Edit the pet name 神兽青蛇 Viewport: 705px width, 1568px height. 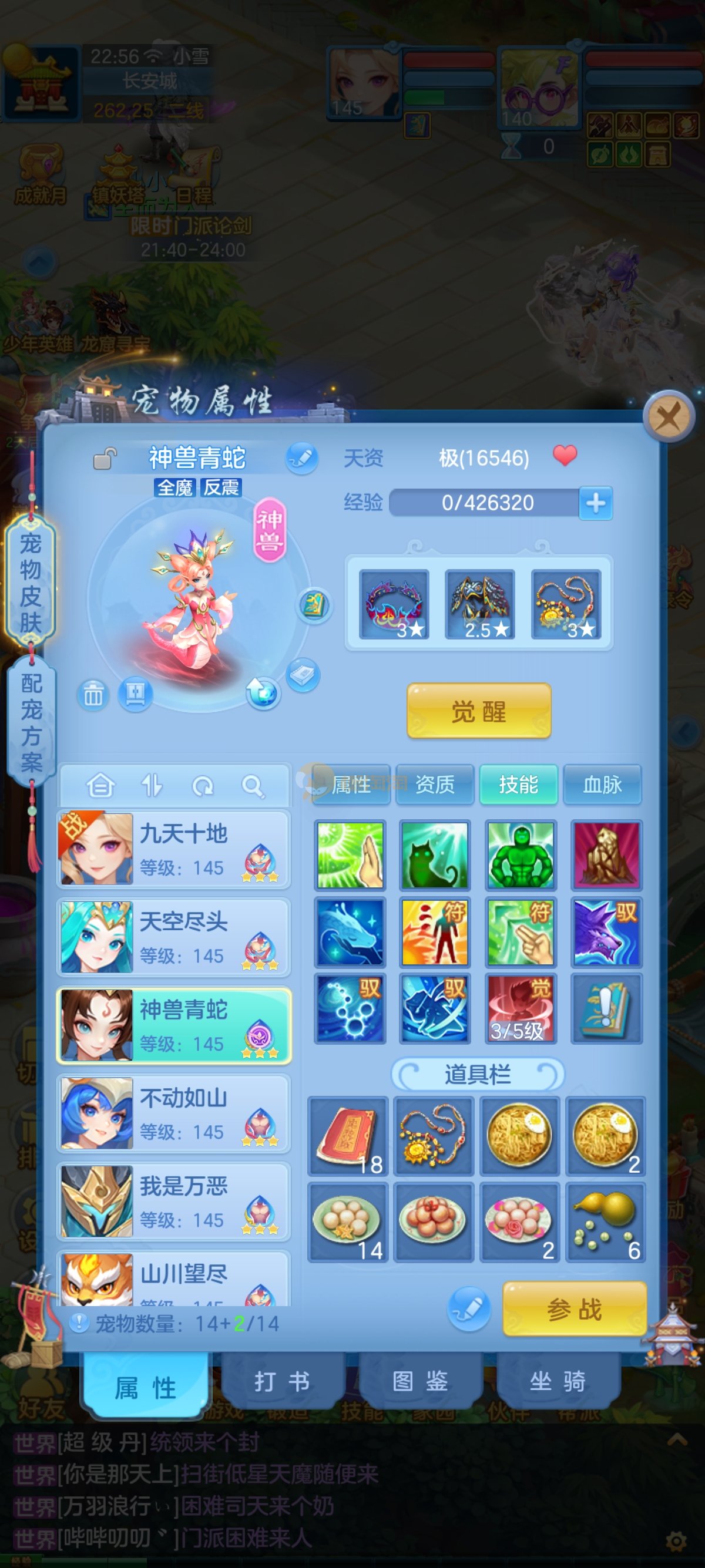click(301, 458)
